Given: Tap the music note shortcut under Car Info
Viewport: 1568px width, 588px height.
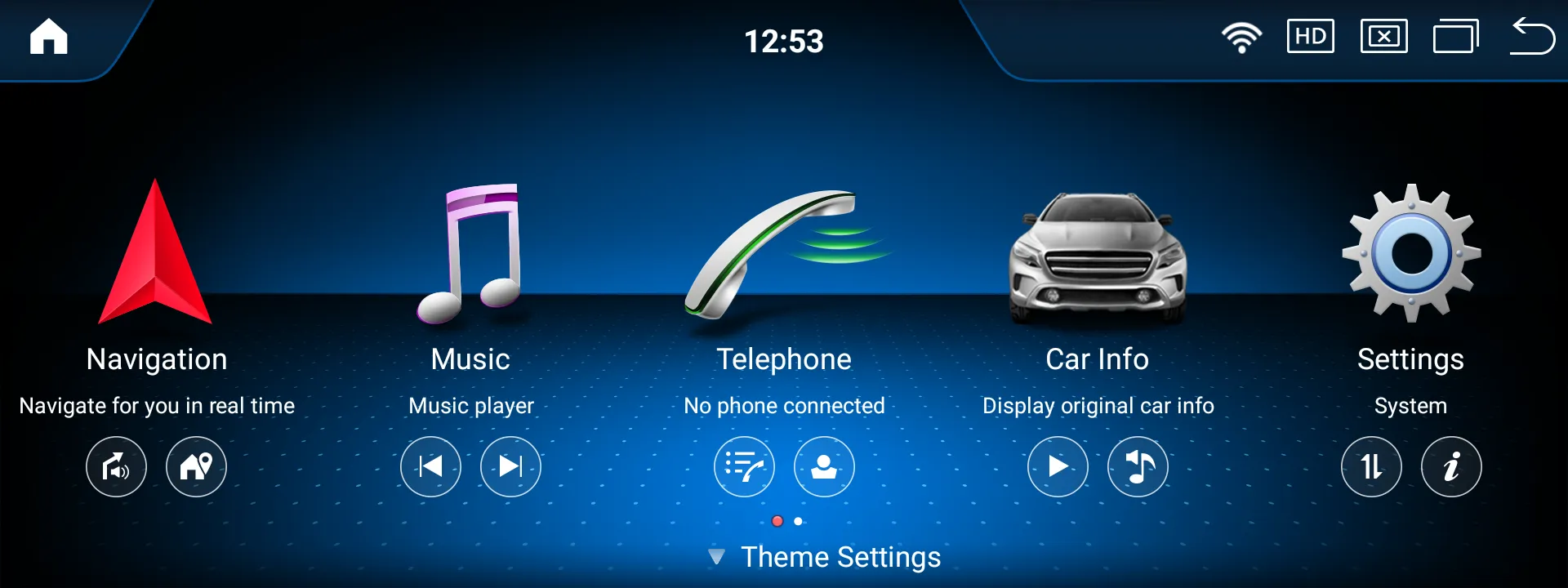Looking at the screenshot, I should pos(1138,466).
